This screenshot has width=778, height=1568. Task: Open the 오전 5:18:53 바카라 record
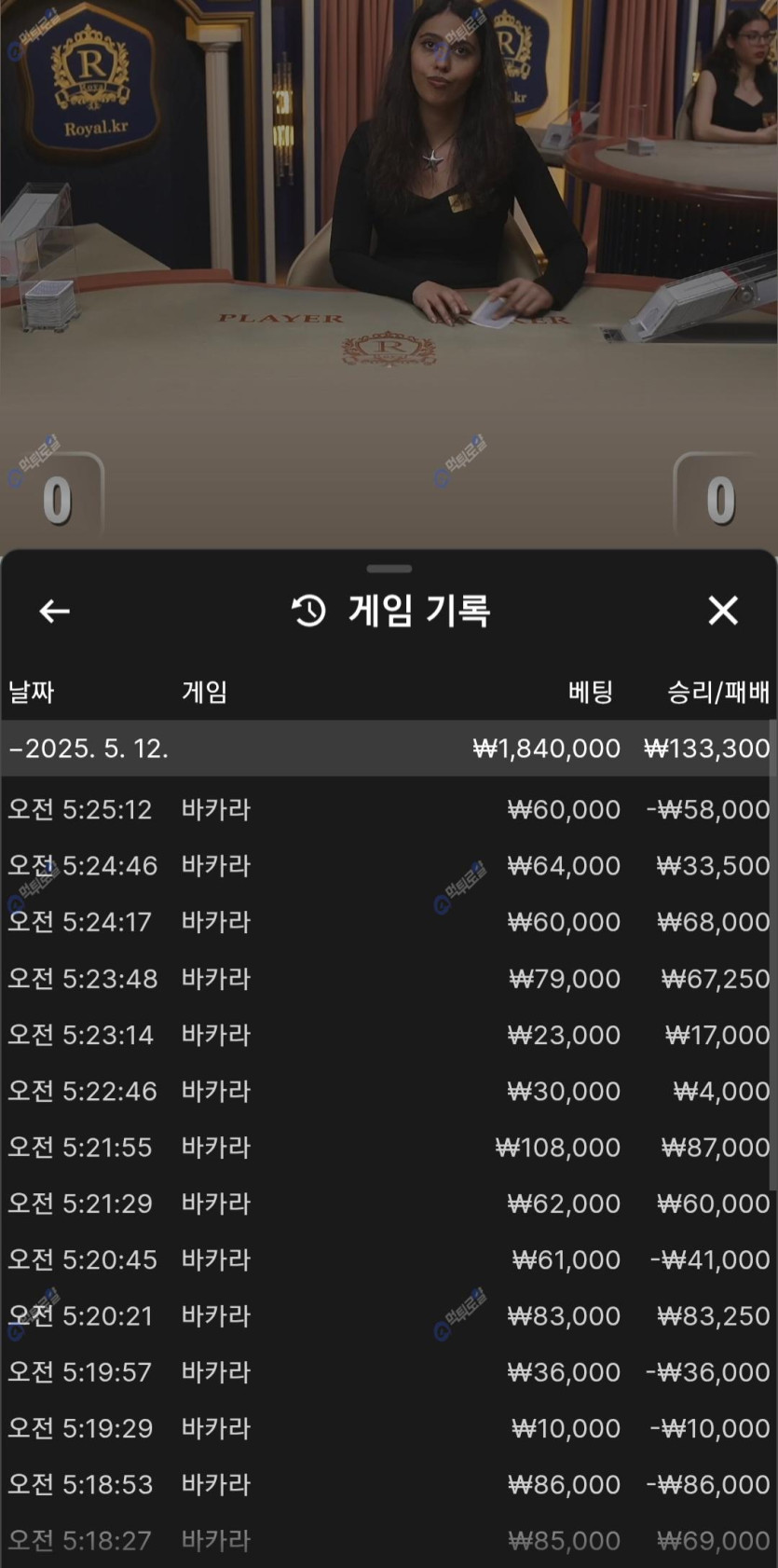coord(388,1484)
